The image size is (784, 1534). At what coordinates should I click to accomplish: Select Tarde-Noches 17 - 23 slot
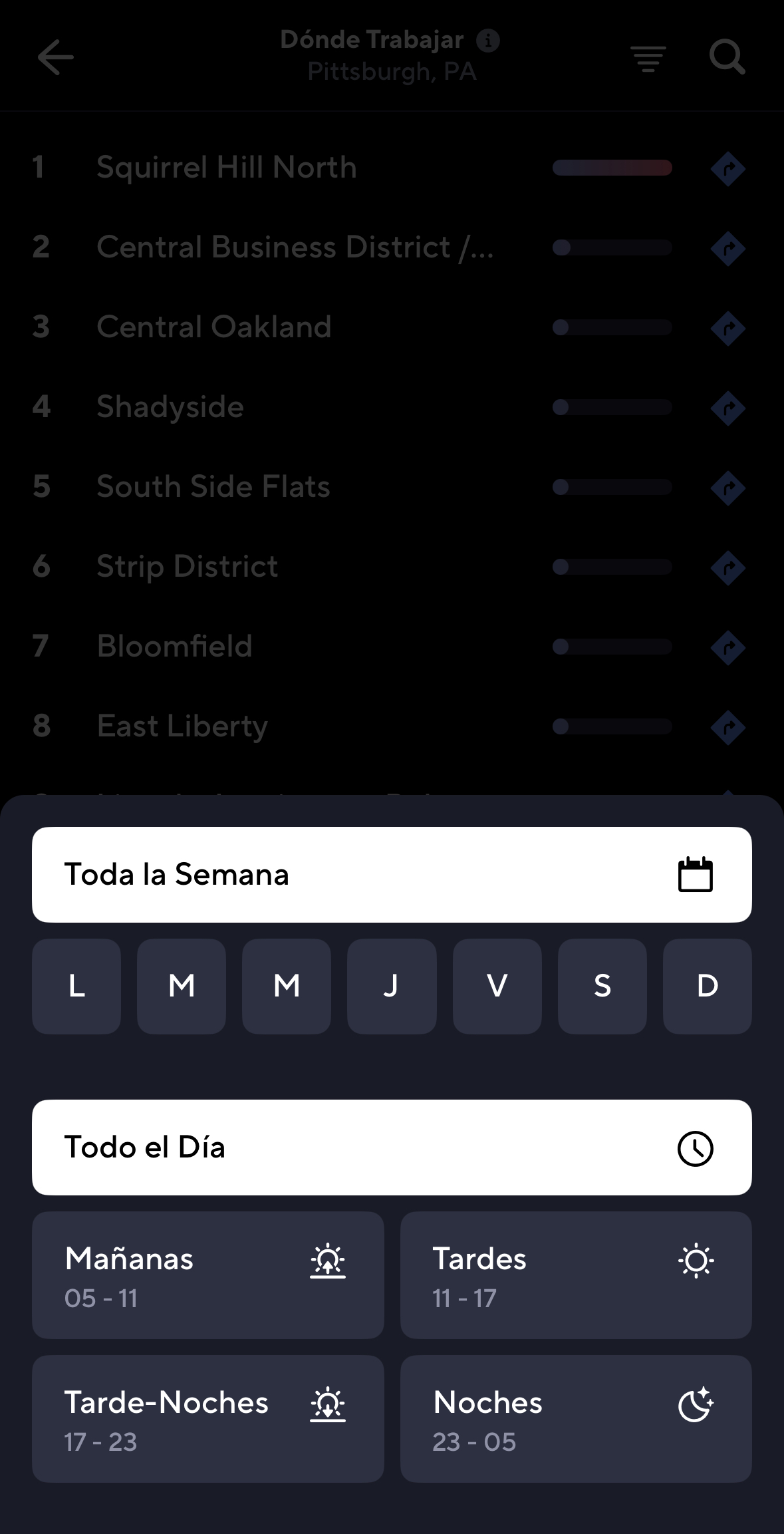(x=207, y=1418)
